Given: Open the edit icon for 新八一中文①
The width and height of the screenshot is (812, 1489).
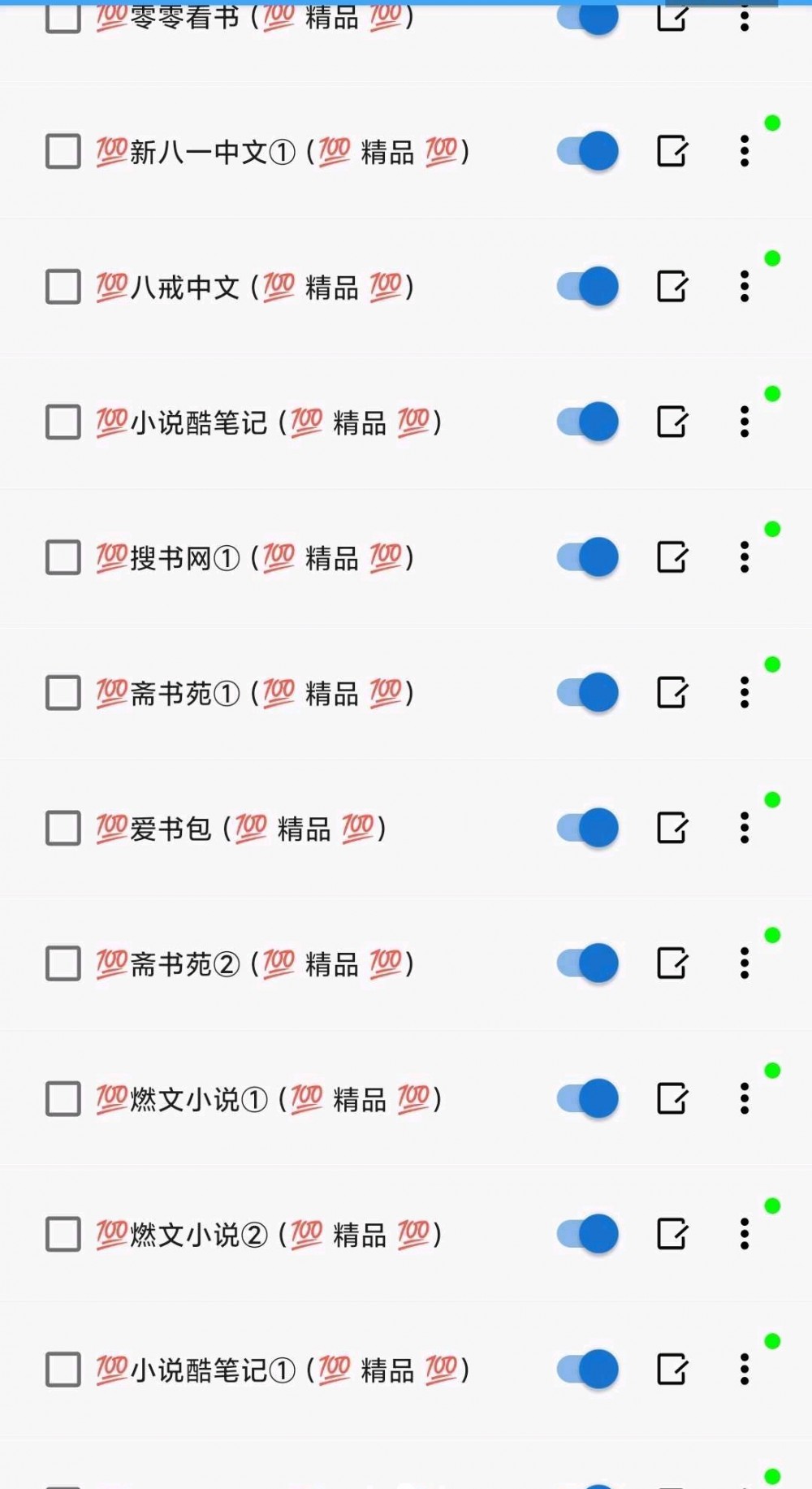Looking at the screenshot, I should coord(672,151).
